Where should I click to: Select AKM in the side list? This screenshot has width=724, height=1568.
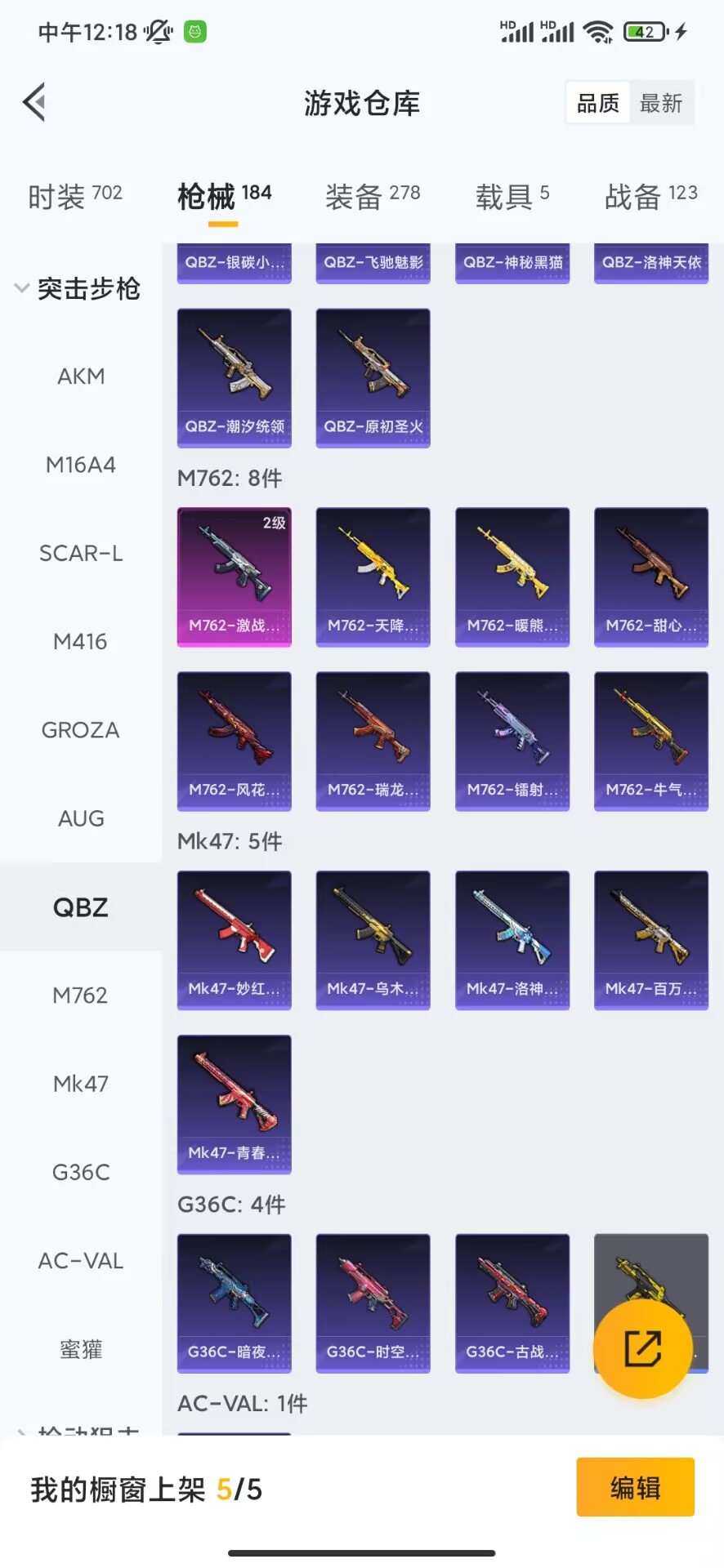[81, 376]
